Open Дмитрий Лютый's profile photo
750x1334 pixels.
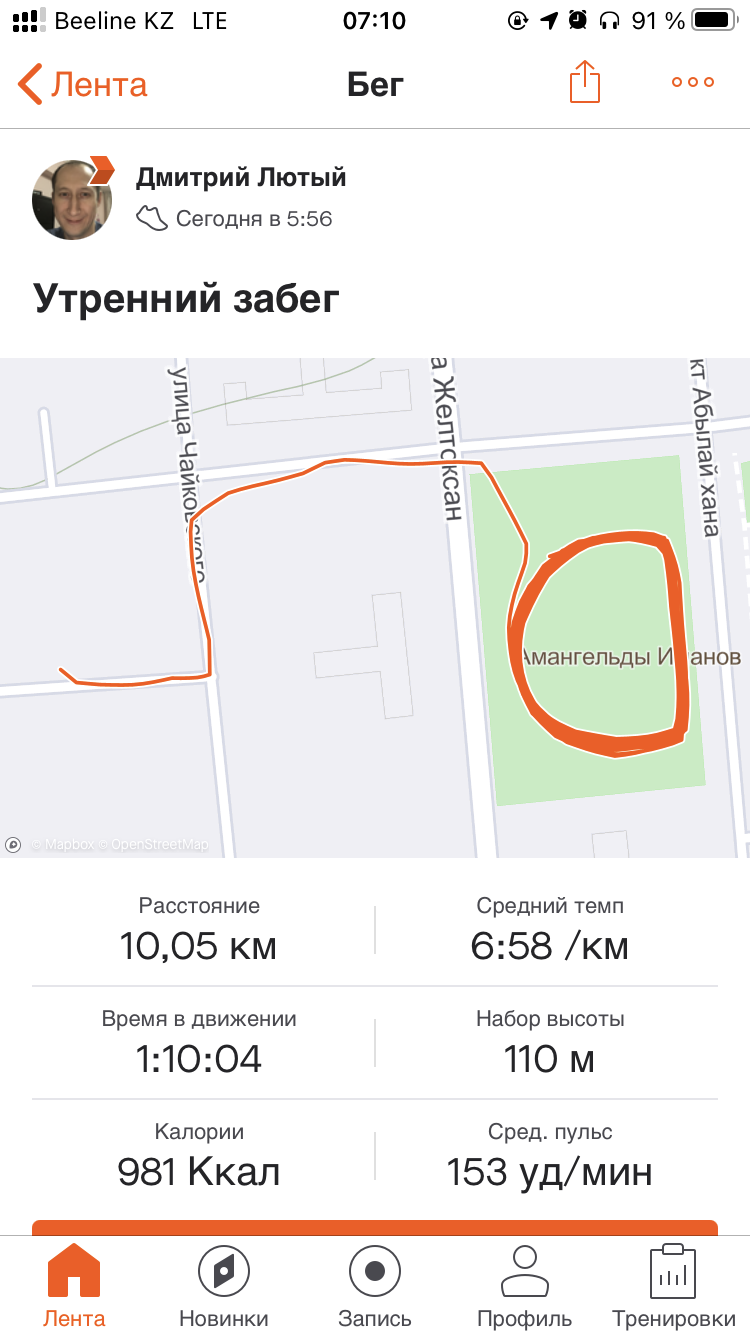[x=73, y=198]
